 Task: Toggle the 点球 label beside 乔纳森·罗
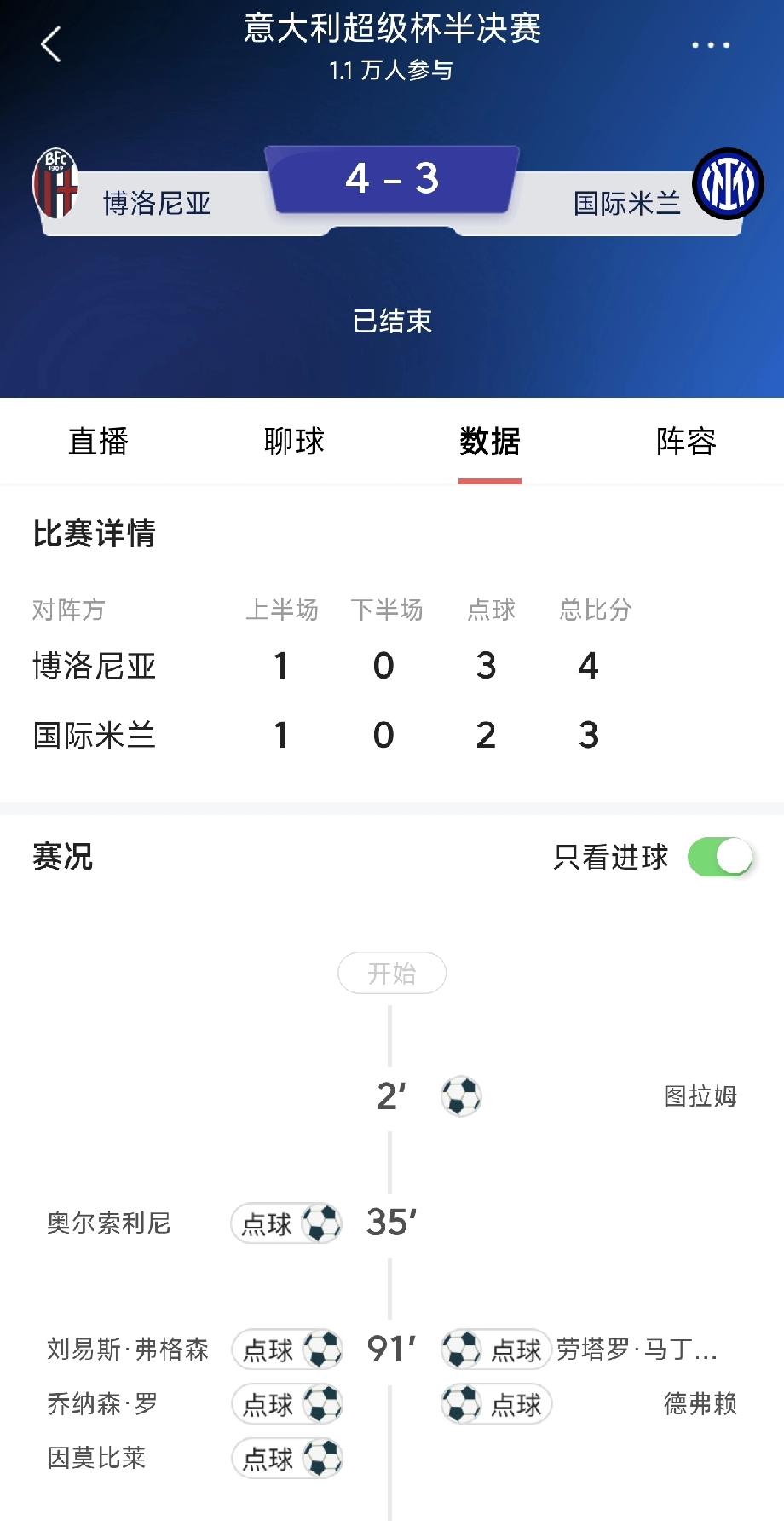click(286, 1404)
